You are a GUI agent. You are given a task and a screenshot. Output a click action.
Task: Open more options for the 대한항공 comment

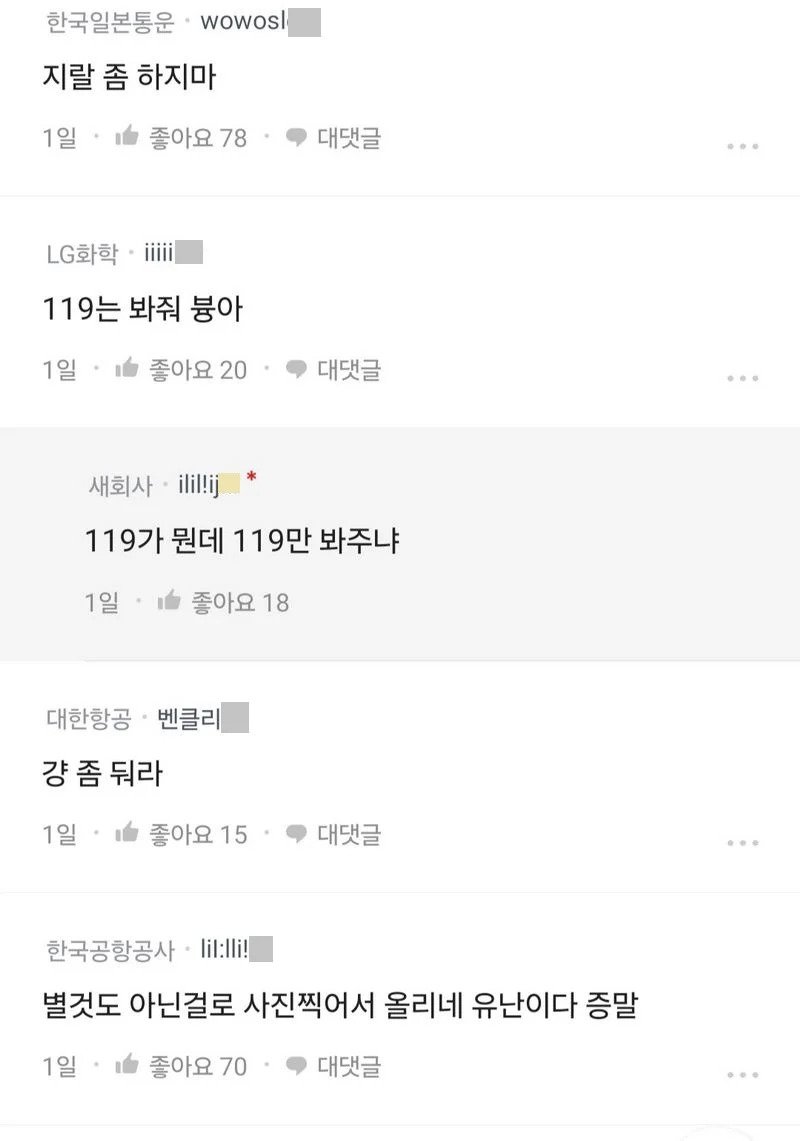(743, 842)
